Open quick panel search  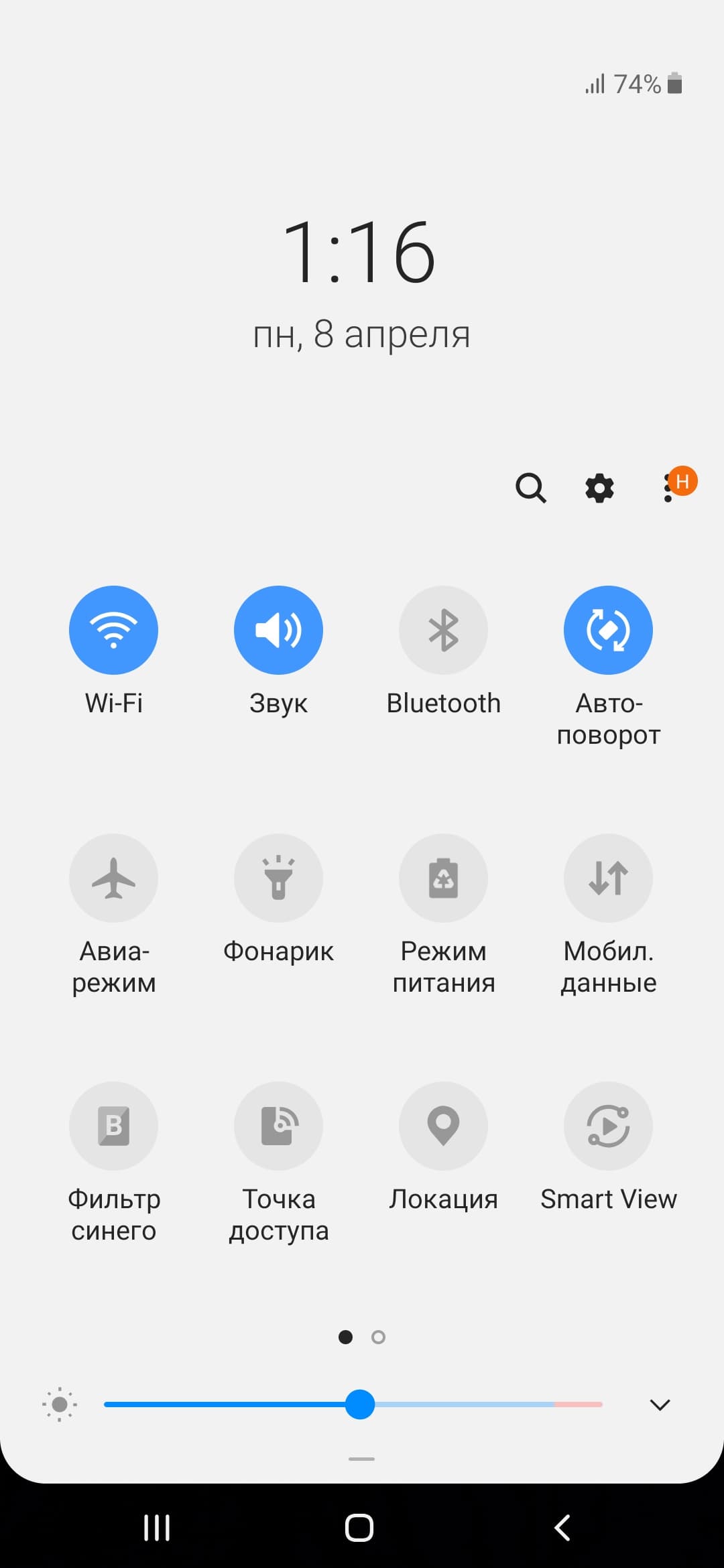pos(530,488)
